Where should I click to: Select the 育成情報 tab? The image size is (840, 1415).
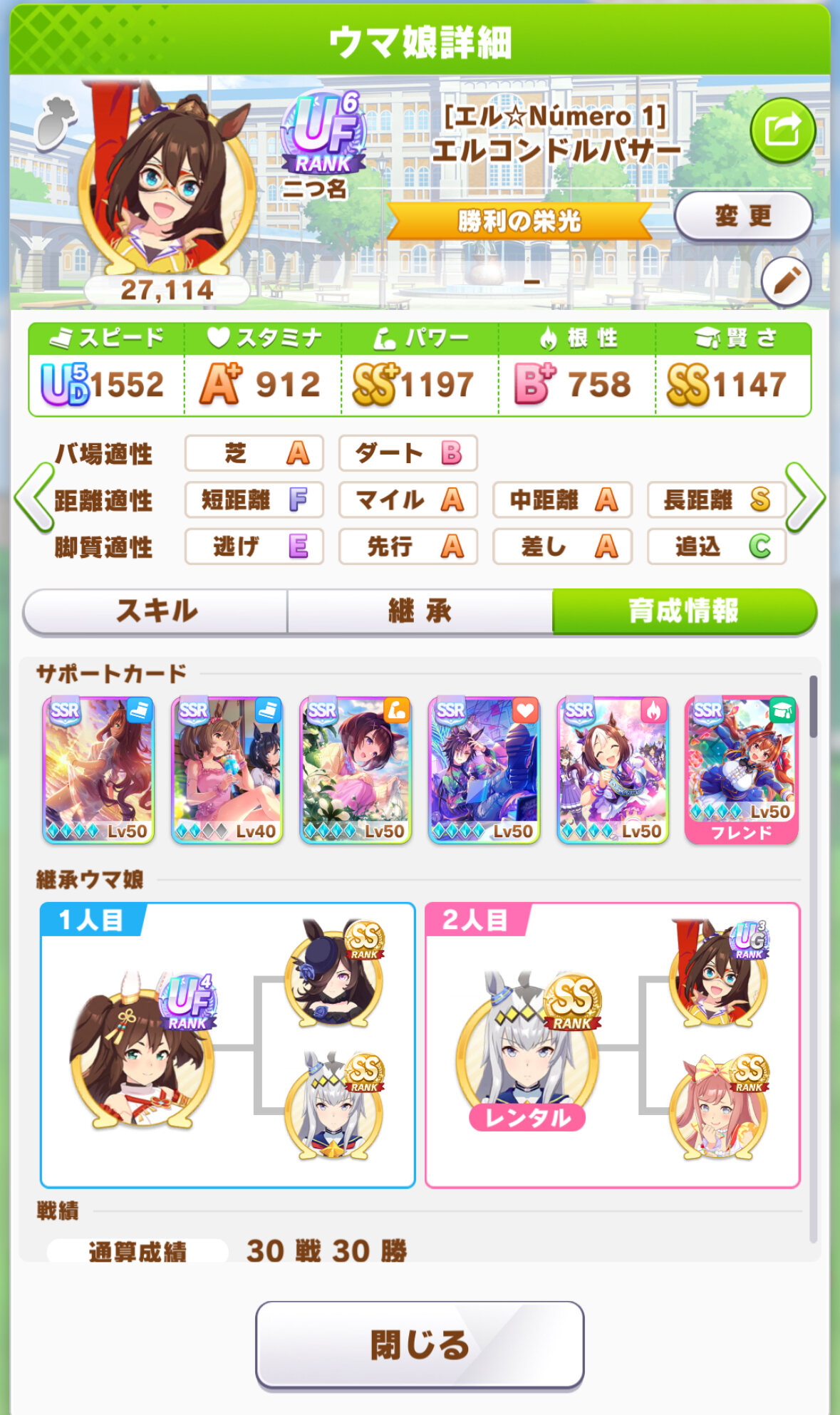pos(683,611)
